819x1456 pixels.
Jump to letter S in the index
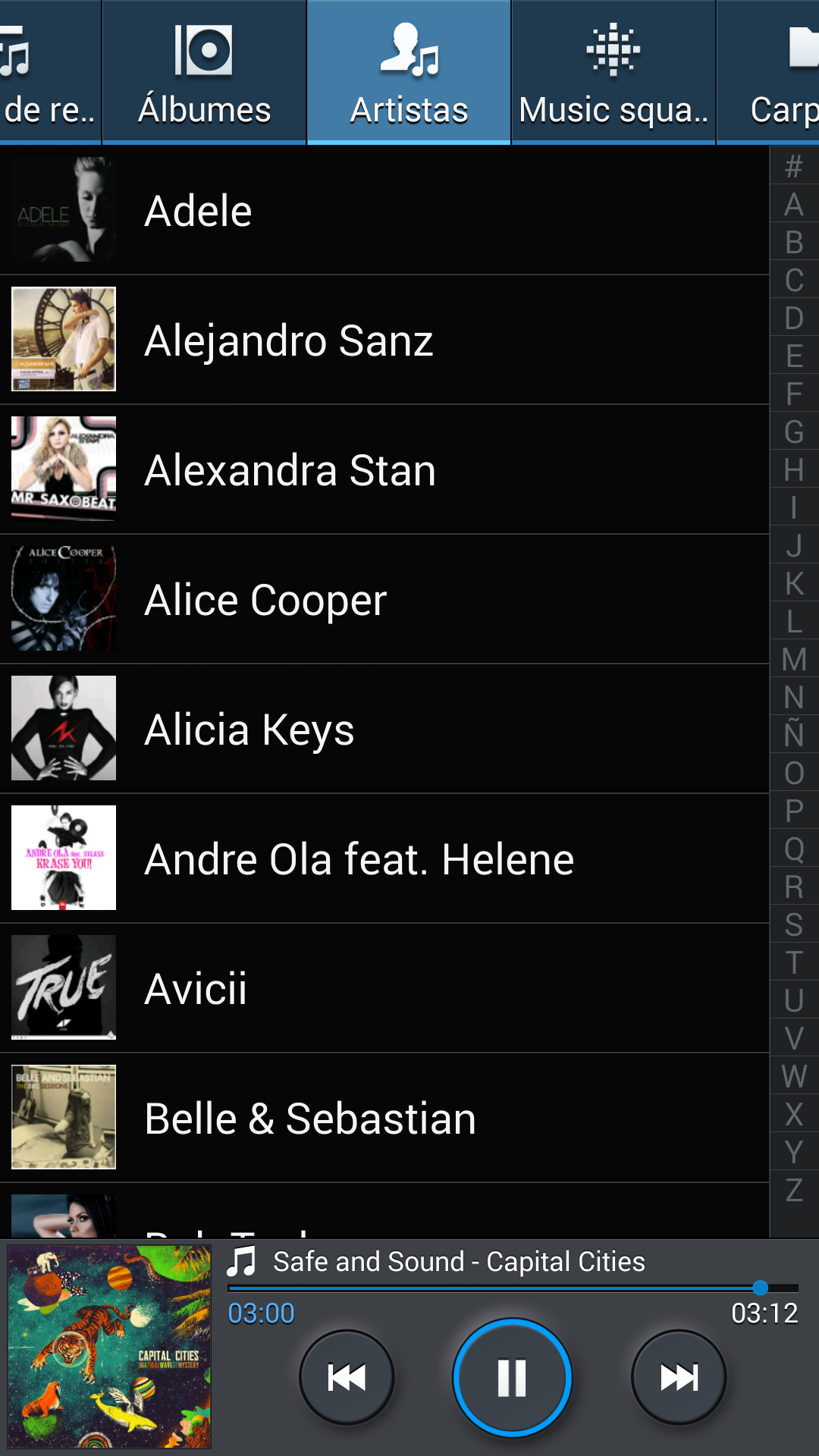794,924
